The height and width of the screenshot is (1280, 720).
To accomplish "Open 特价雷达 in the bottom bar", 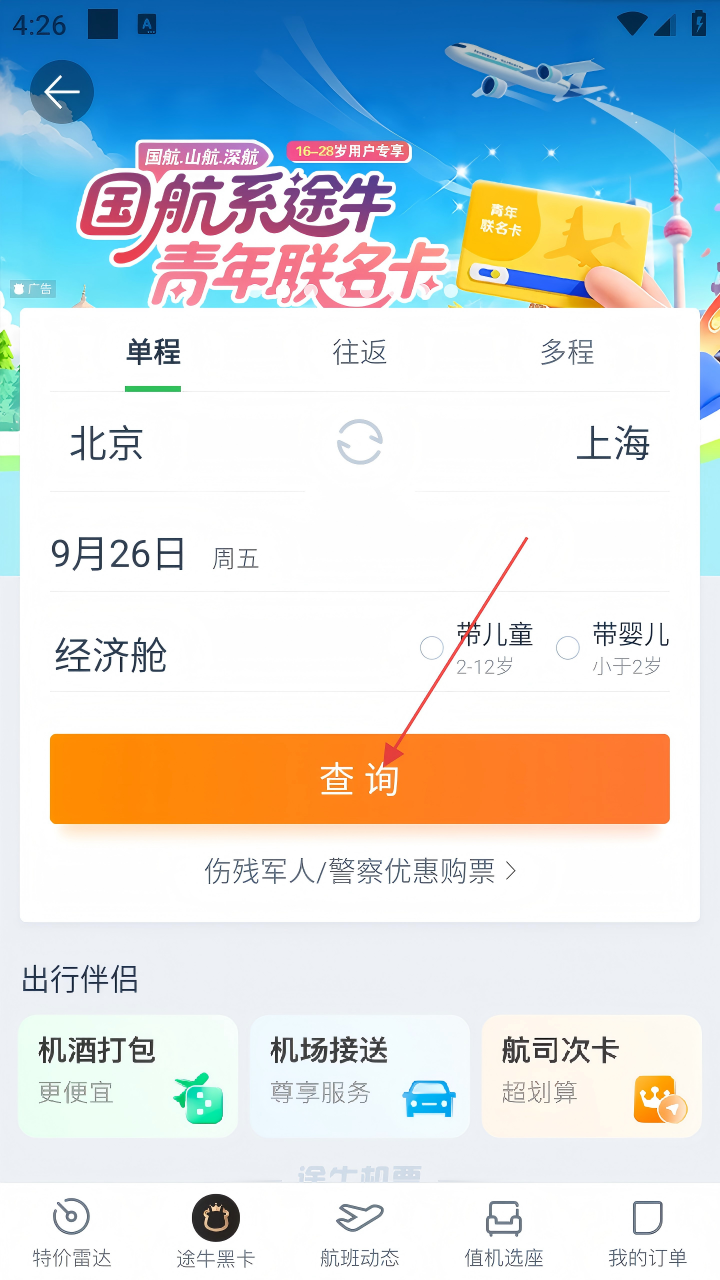I will click(72, 1232).
